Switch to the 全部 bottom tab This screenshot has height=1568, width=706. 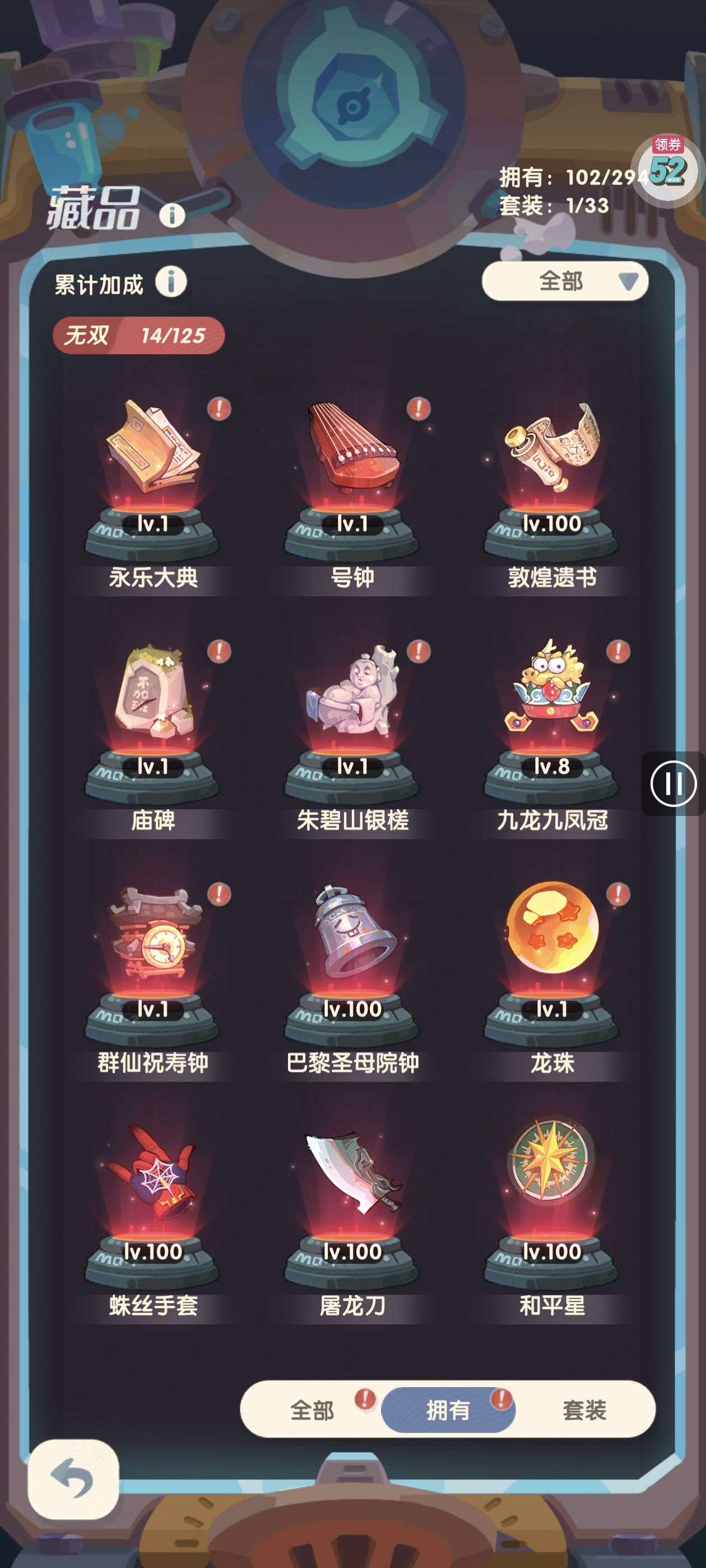(x=312, y=1410)
